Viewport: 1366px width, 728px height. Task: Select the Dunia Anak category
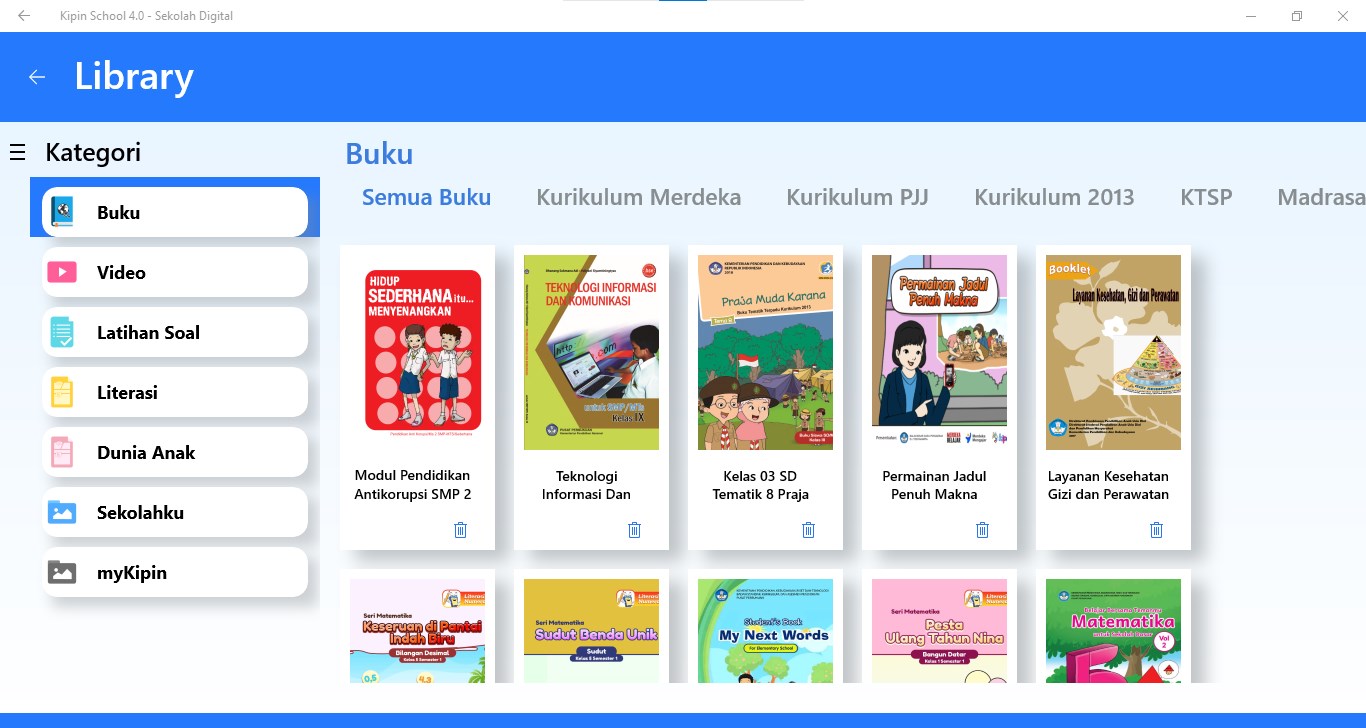[175, 452]
